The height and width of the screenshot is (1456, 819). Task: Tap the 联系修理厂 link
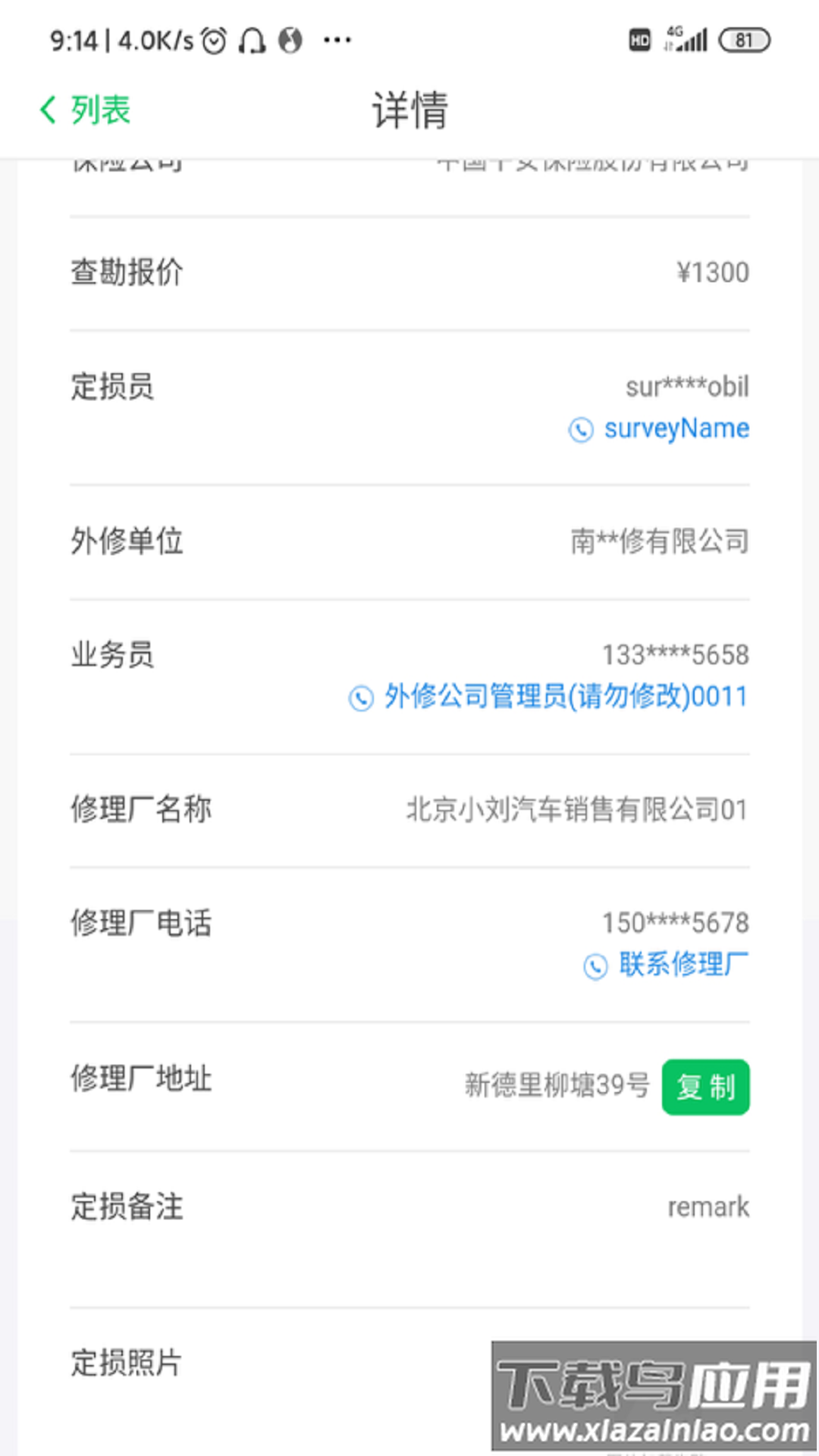682,964
